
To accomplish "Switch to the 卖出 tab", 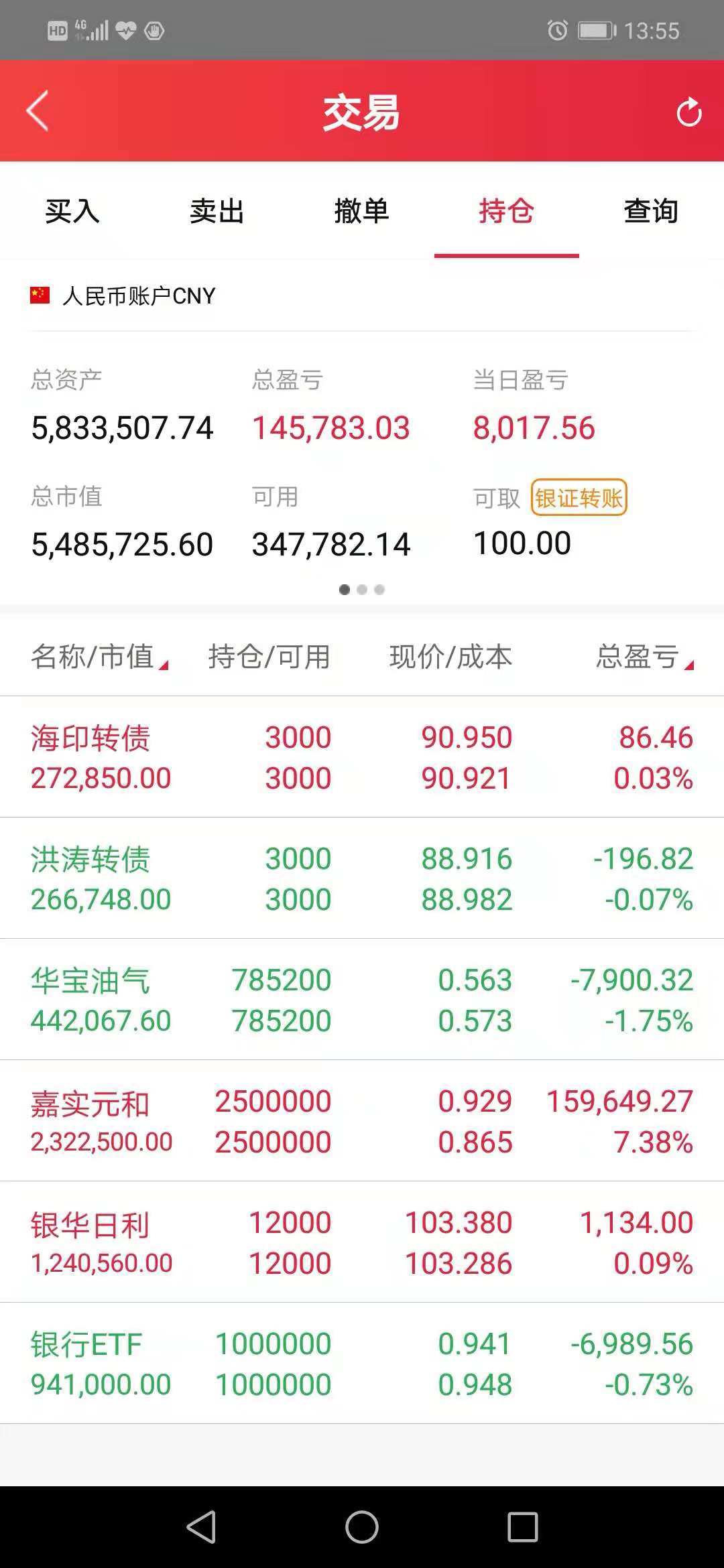I will 217,211.
